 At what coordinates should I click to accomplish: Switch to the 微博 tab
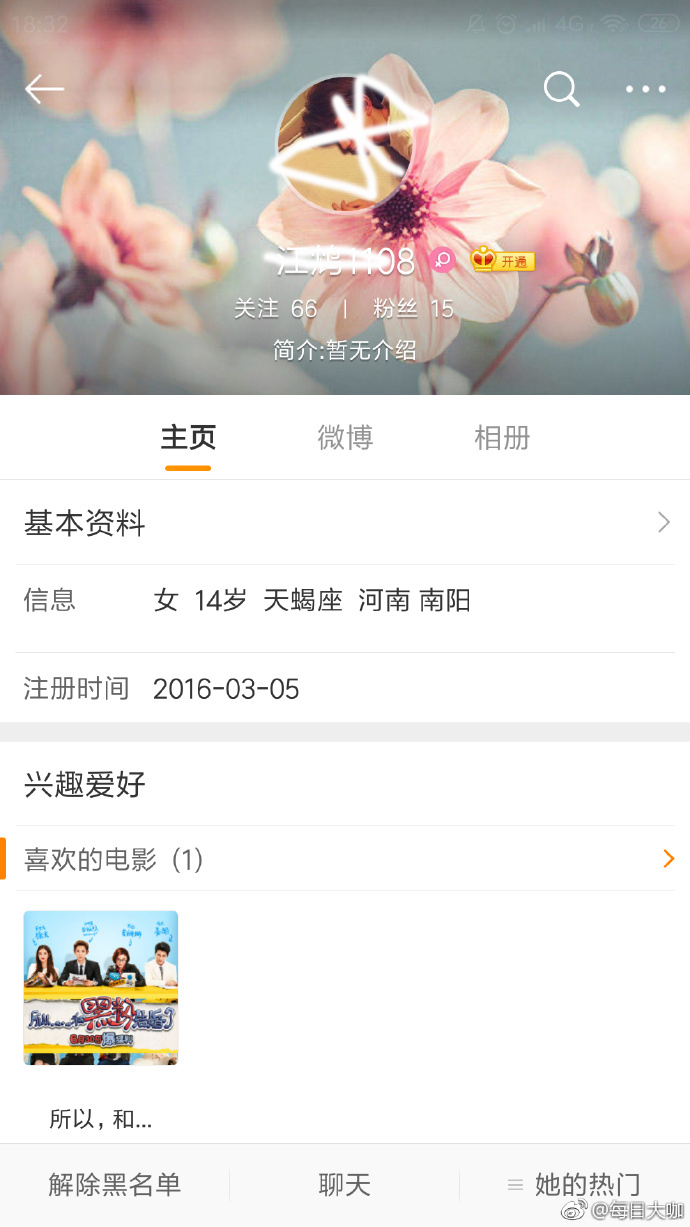click(x=345, y=438)
